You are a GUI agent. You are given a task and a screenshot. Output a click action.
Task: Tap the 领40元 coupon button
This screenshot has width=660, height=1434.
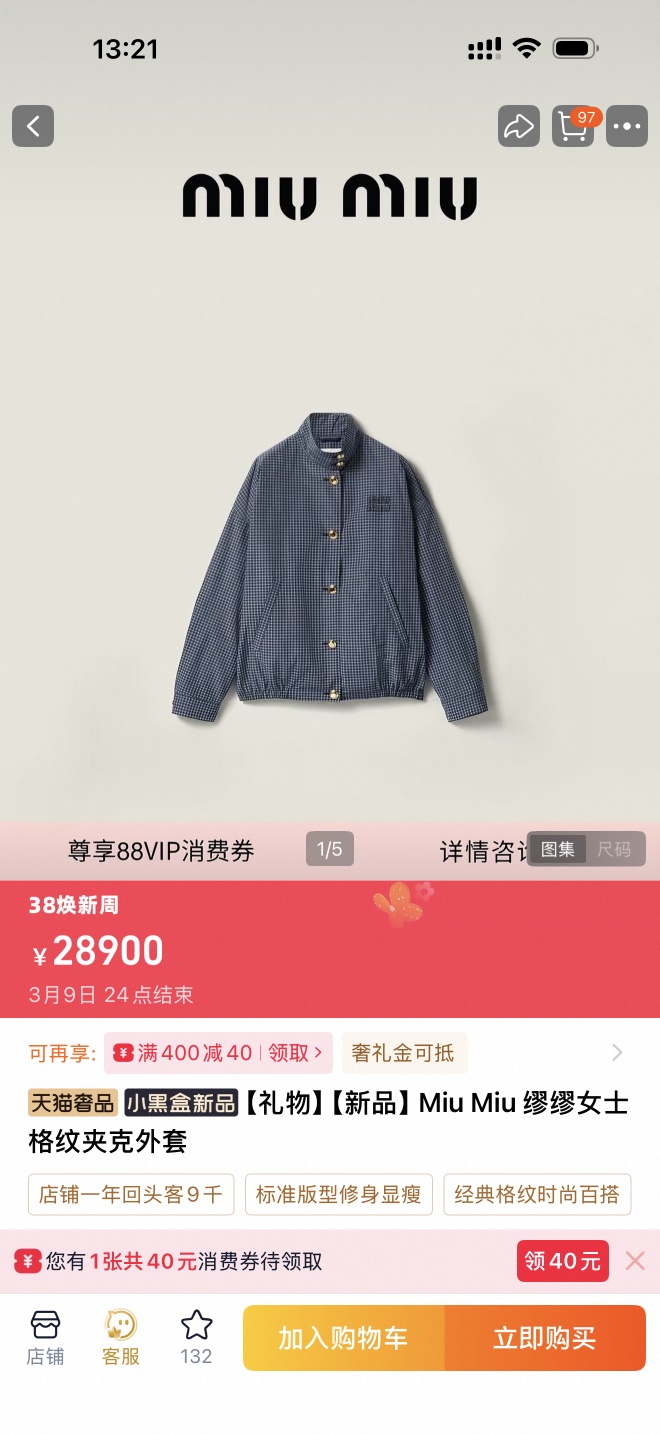pyautogui.click(x=562, y=1261)
